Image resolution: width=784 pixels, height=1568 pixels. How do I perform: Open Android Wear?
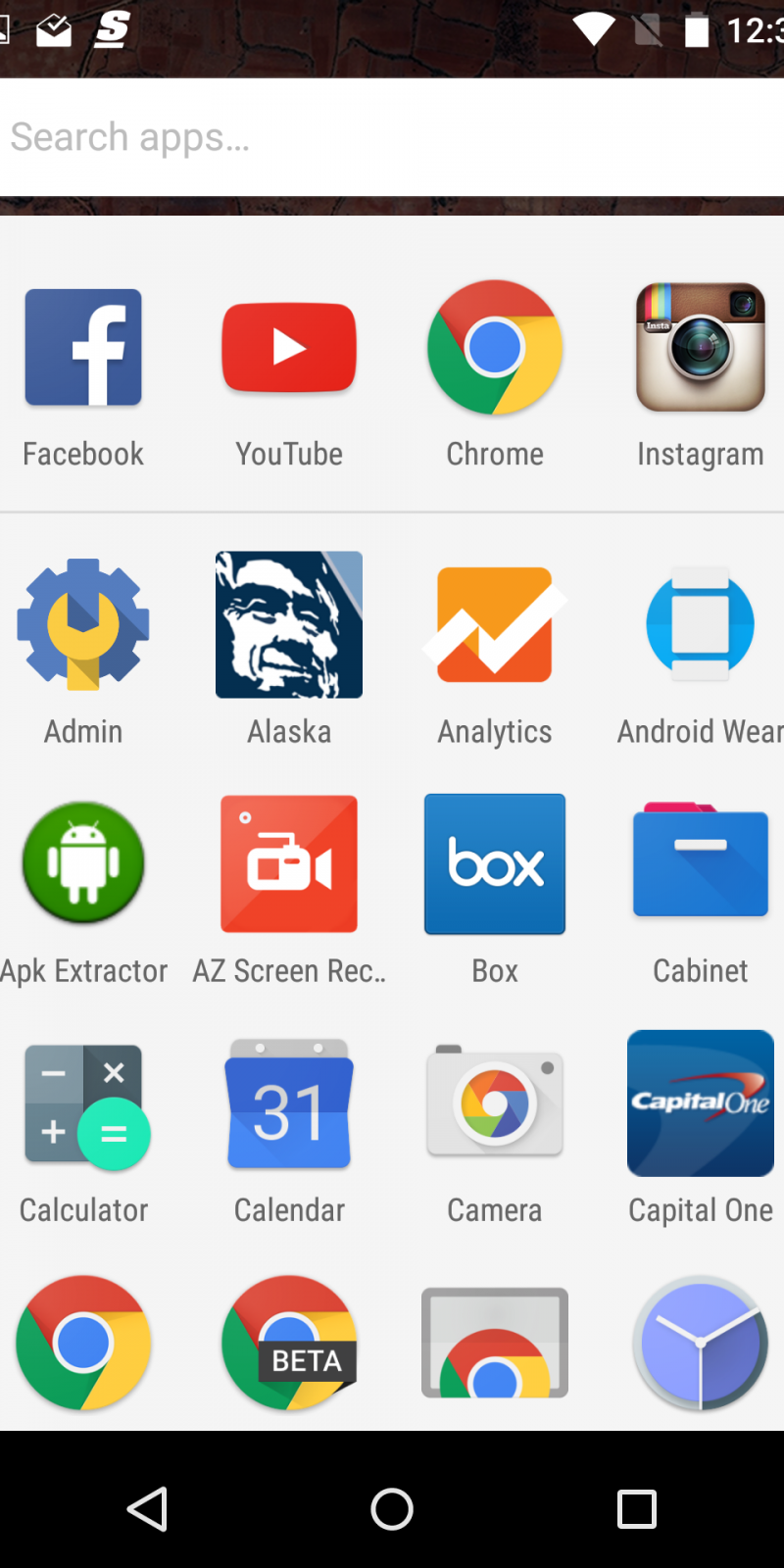click(701, 624)
